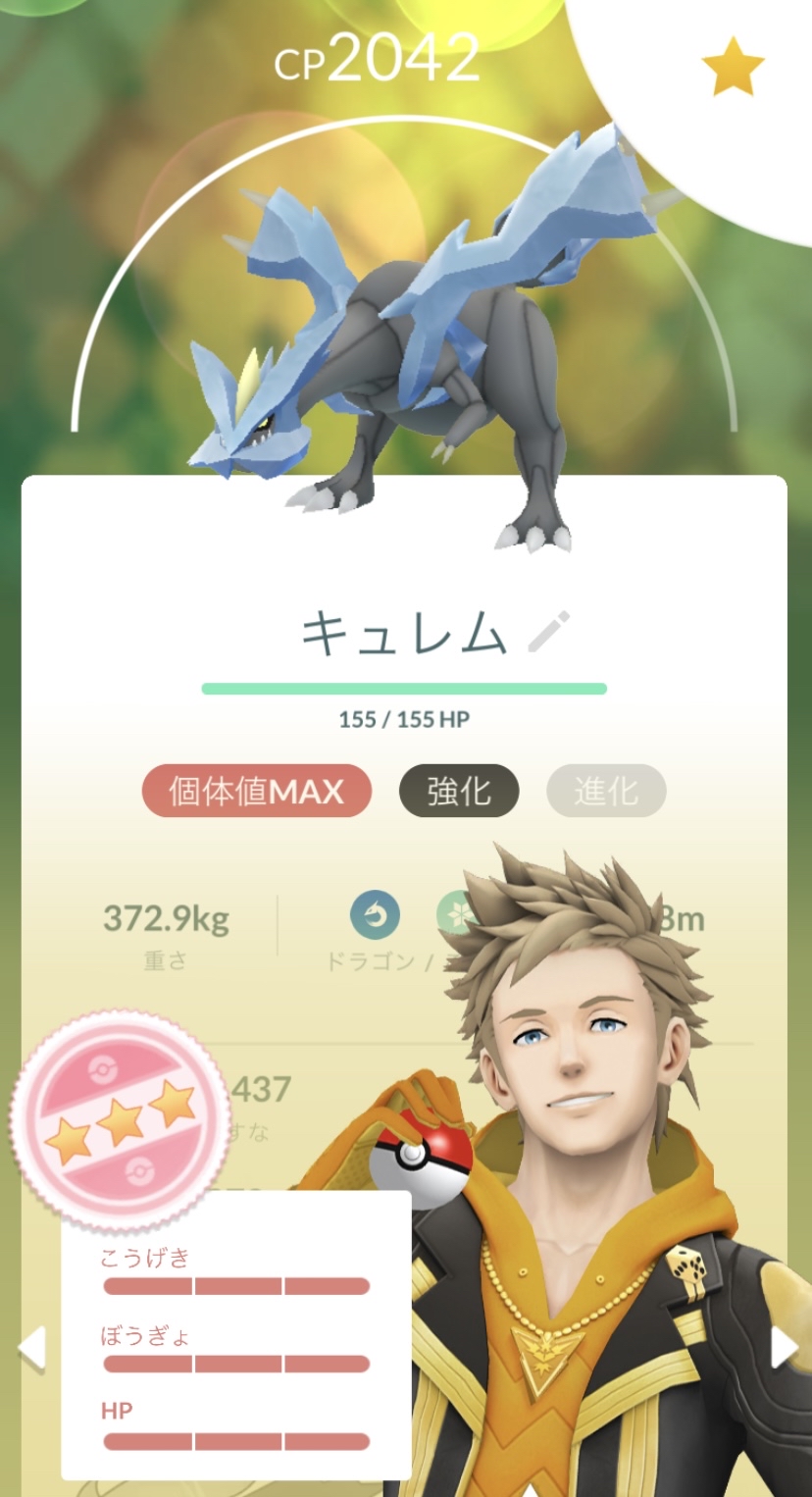Toggle the favorite star for this Pokémon

733,68
